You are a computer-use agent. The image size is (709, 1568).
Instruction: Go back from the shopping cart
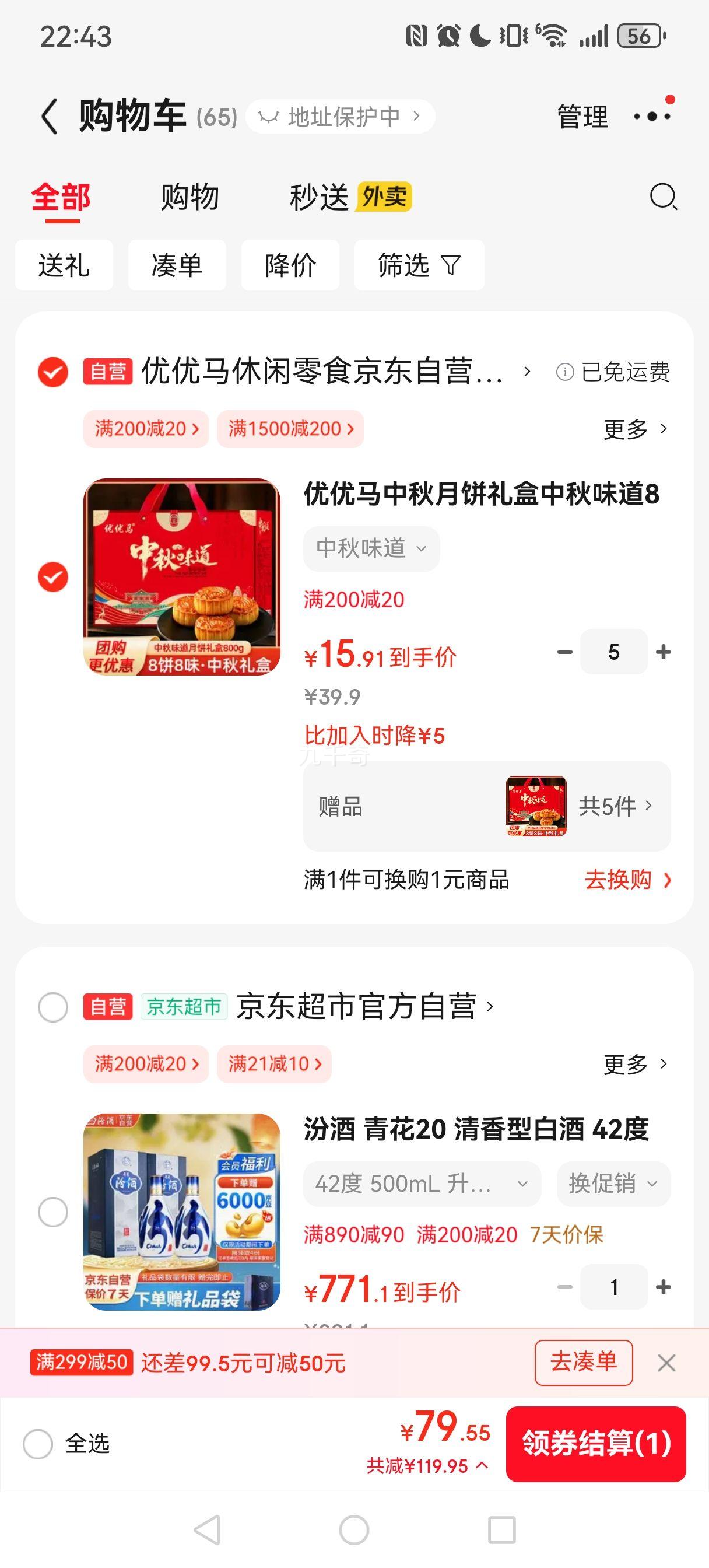[x=50, y=116]
